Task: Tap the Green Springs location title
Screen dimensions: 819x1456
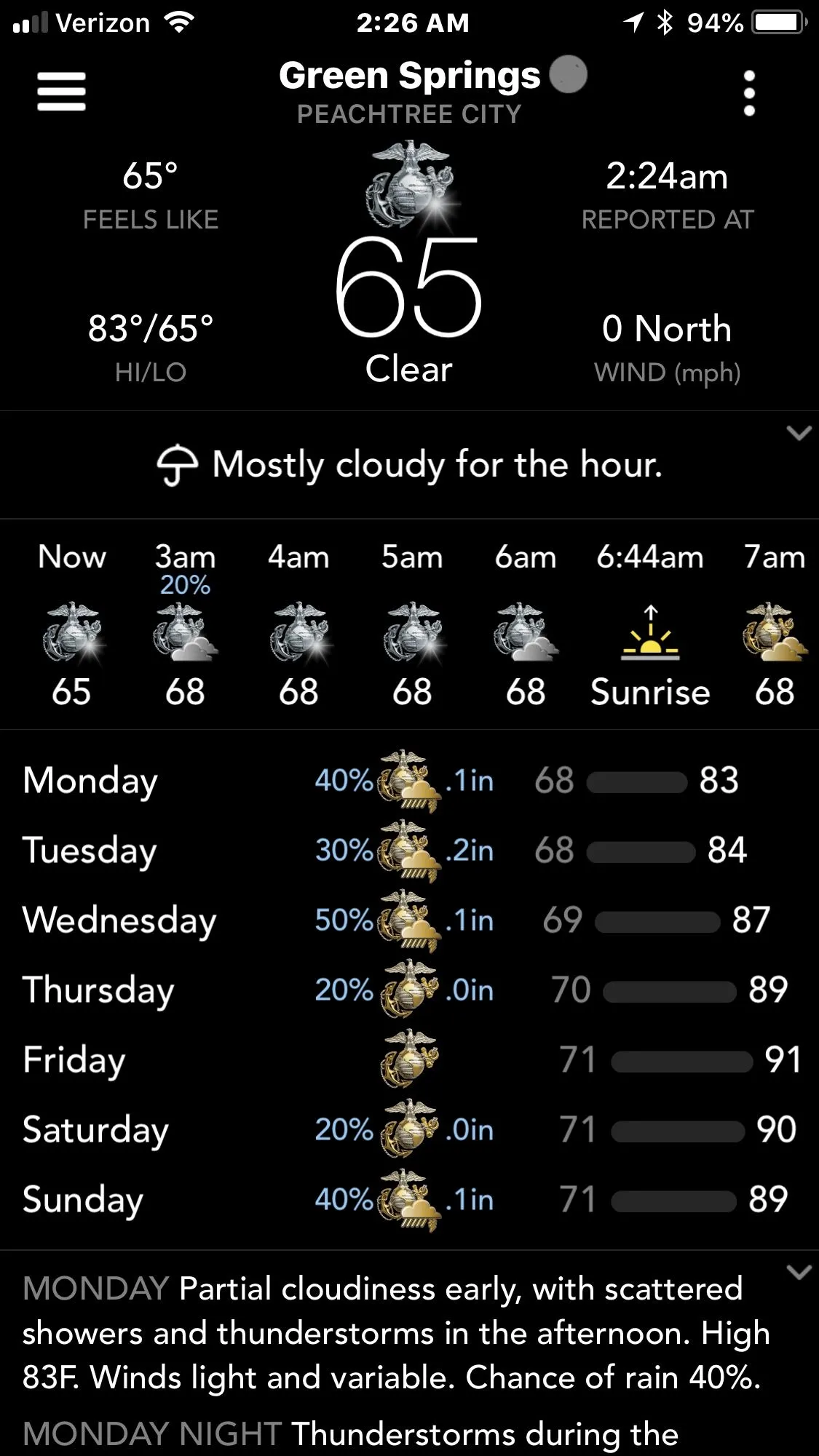Action: tap(409, 76)
